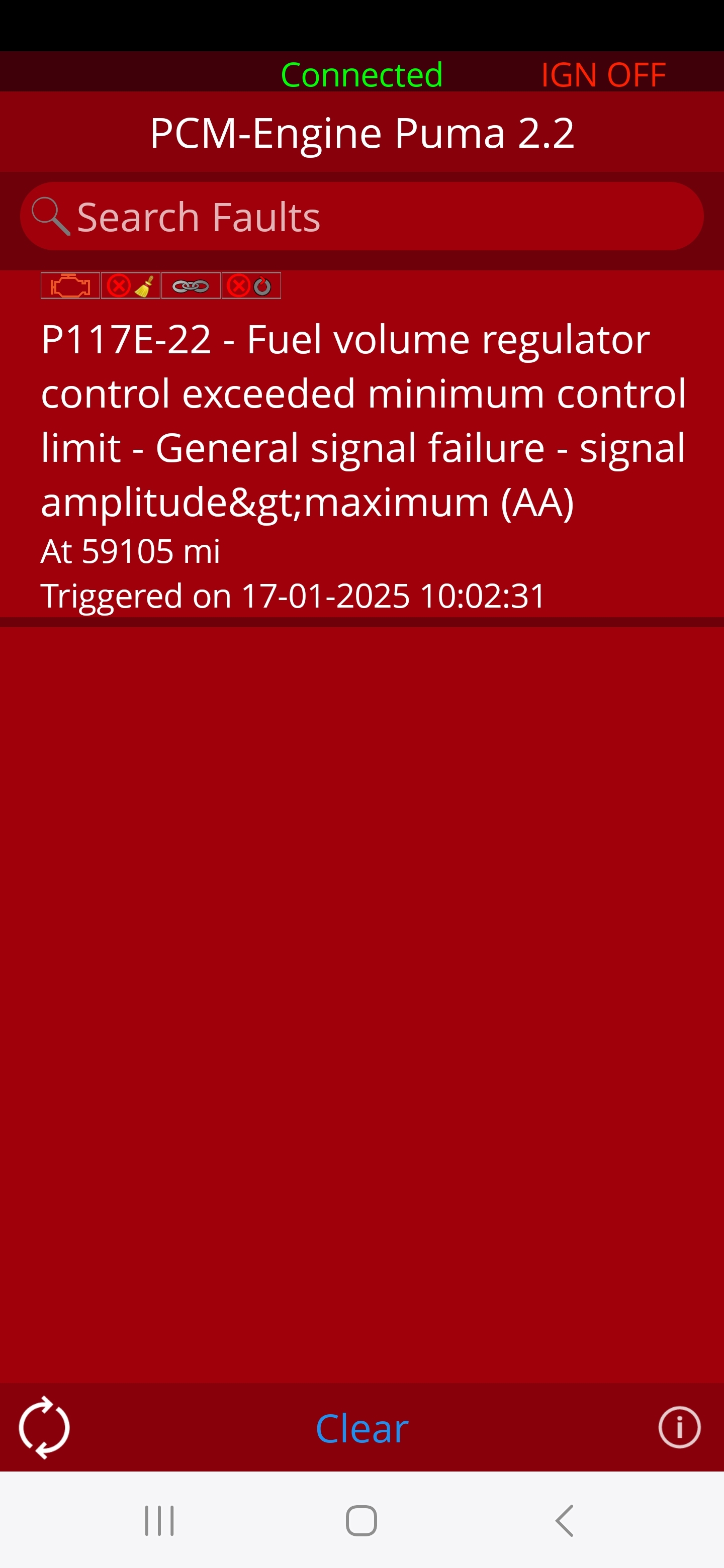Go to the home screen
Viewport: 724px width, 1568px height.
click(361, 1521)
